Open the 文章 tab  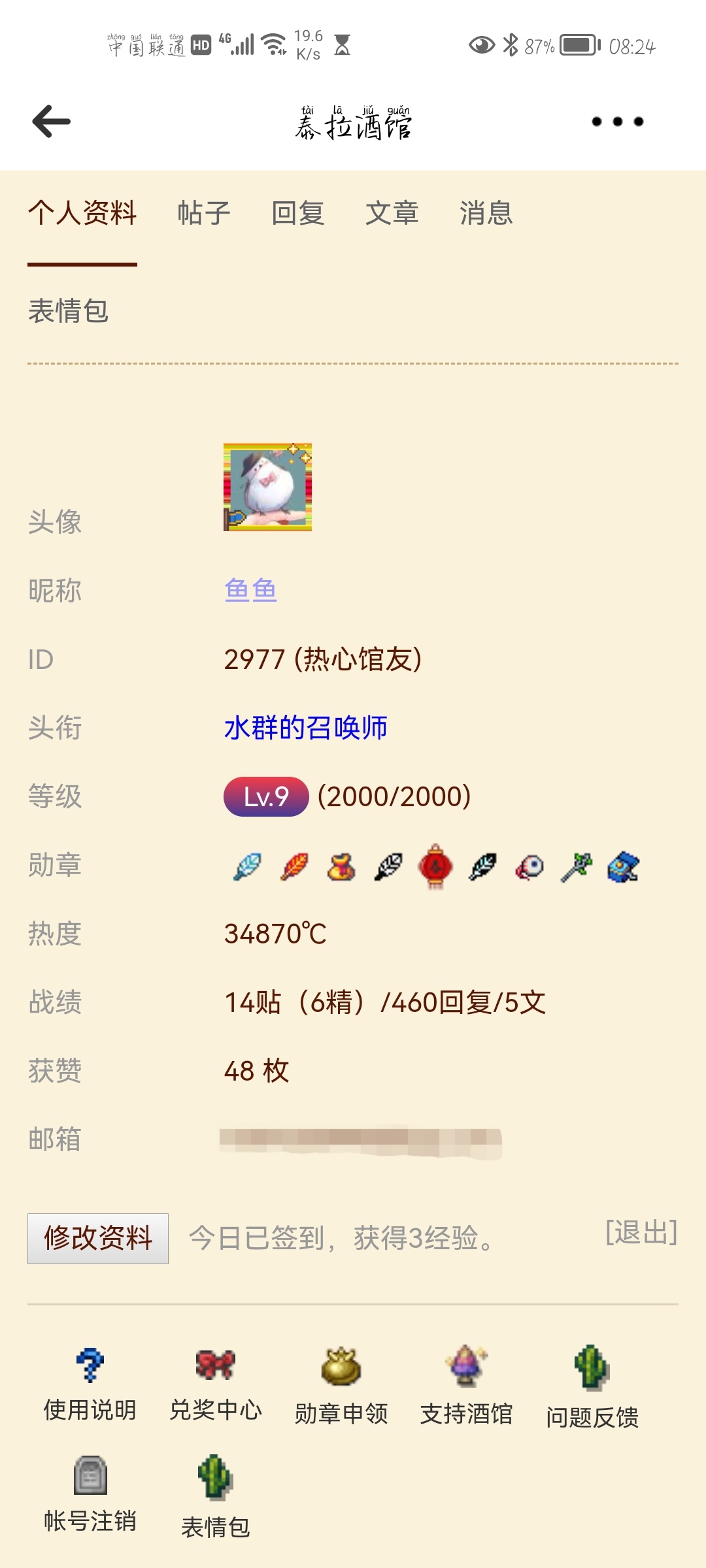[x=392, y=213]
